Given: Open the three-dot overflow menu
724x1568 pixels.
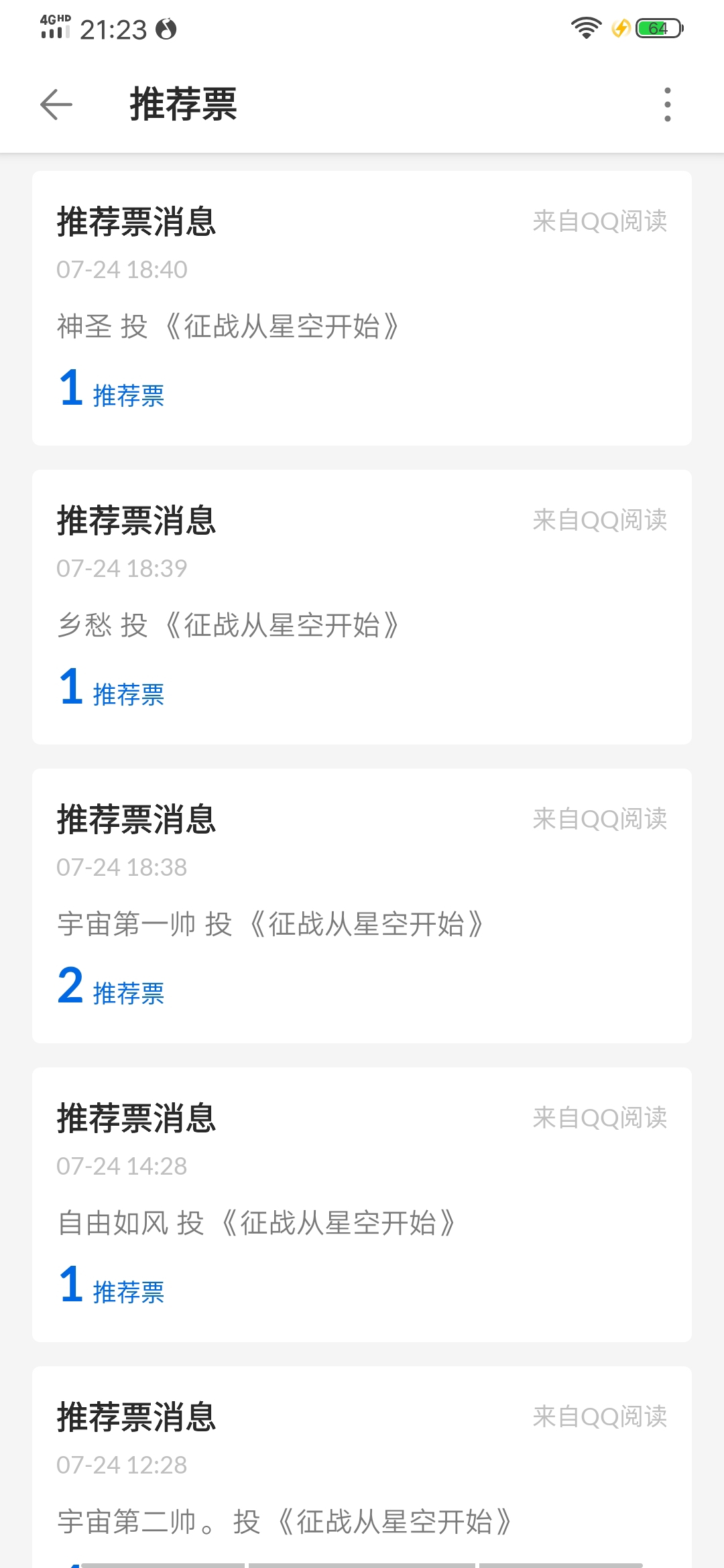Looking at the screenshot, I should pos(667,105).
